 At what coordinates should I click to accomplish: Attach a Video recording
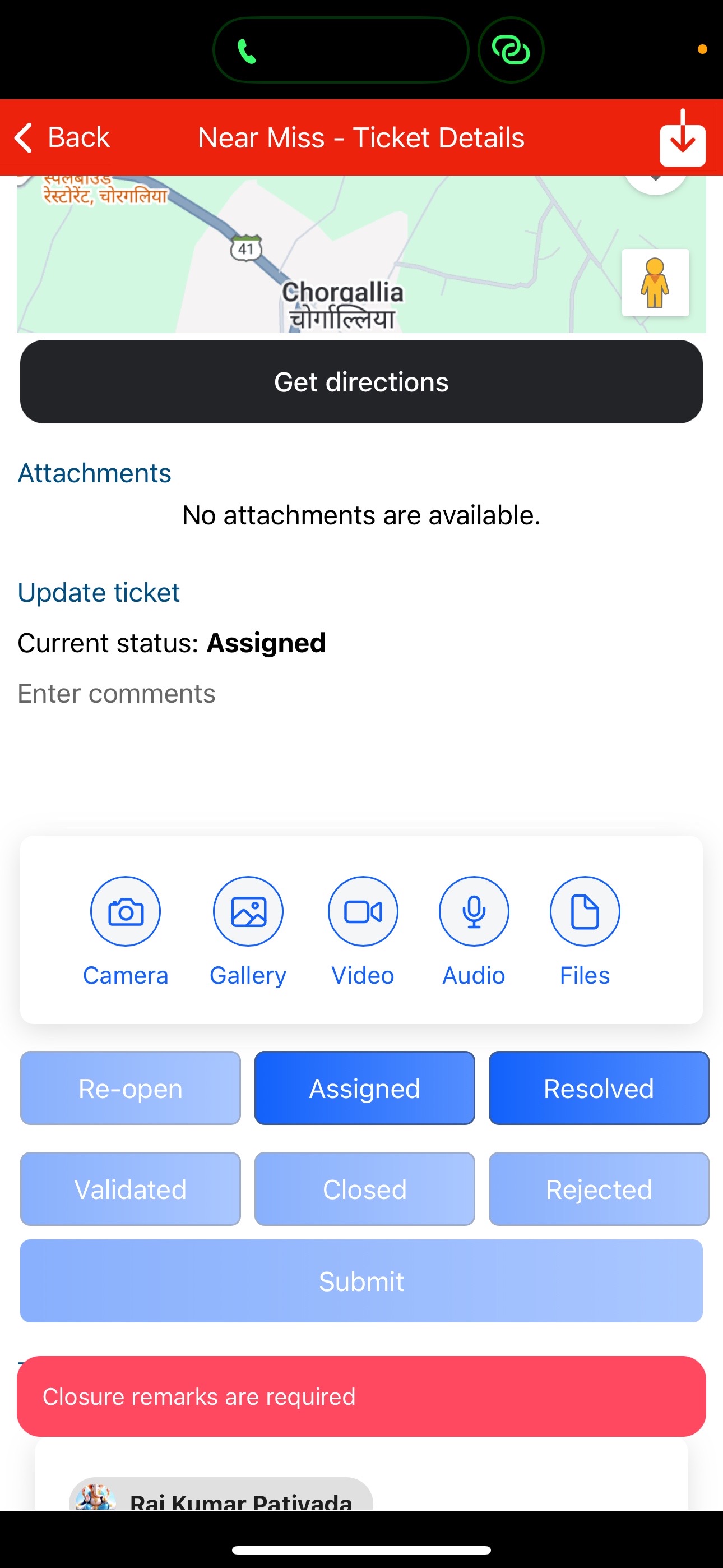(363, 911)
